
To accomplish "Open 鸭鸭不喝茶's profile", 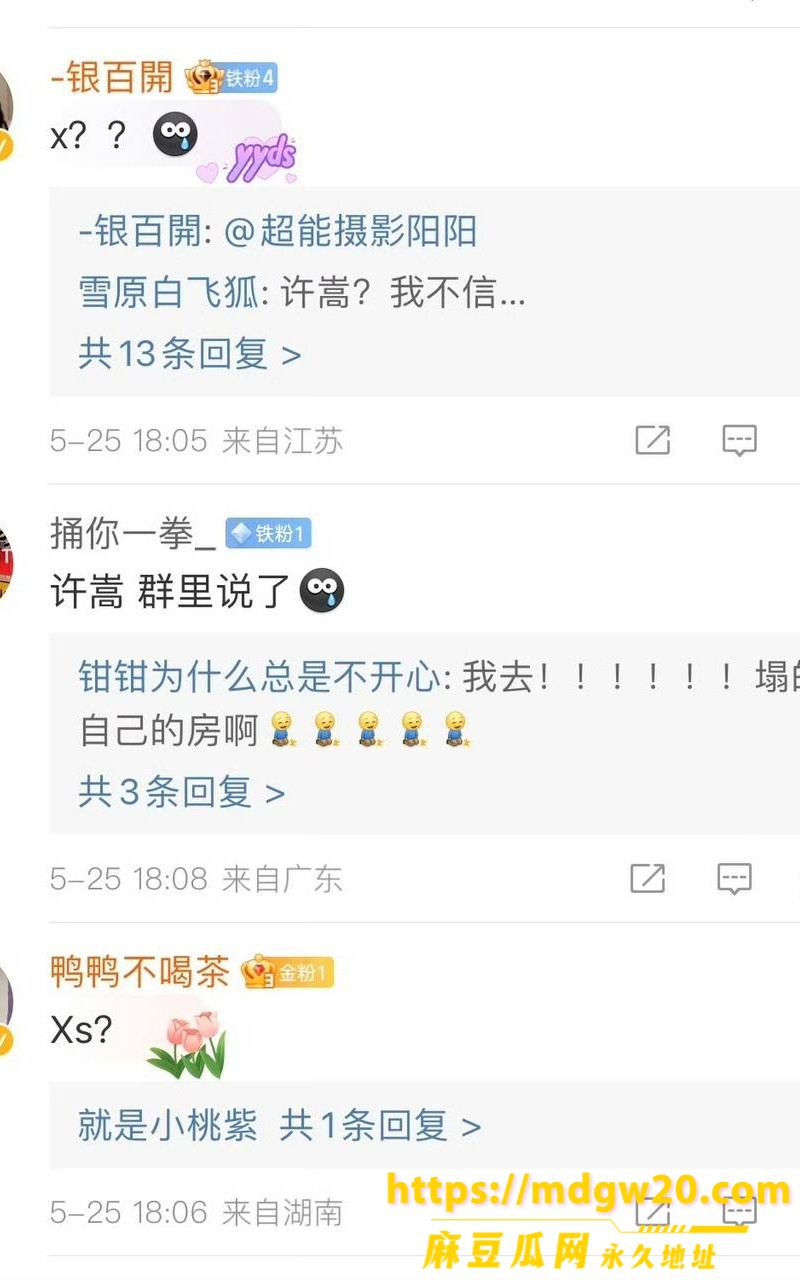I will click(x=140, y=972).
